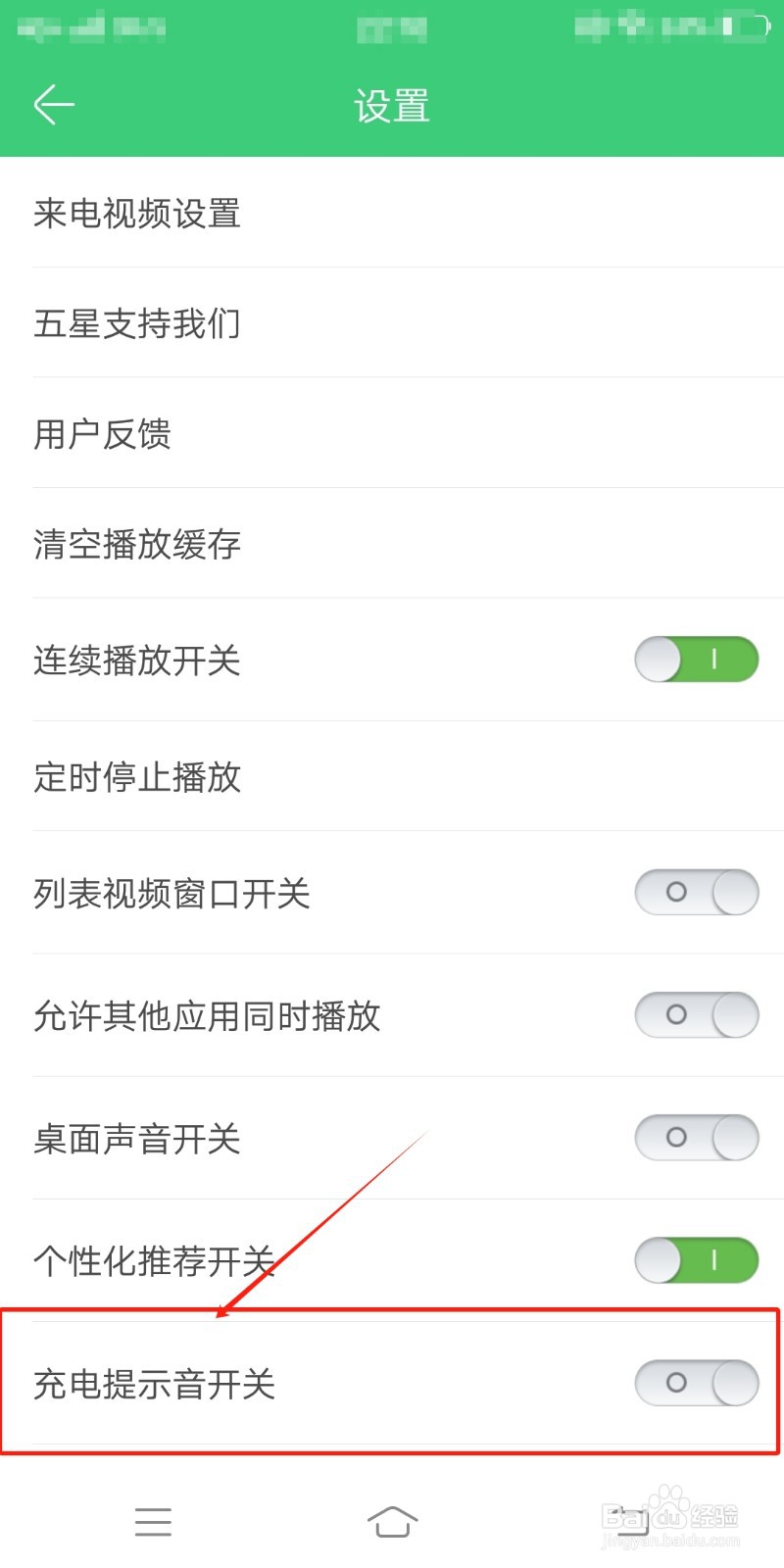
Task: Tap 清空播放缓存 to clear cache
Action: point(137,545)
